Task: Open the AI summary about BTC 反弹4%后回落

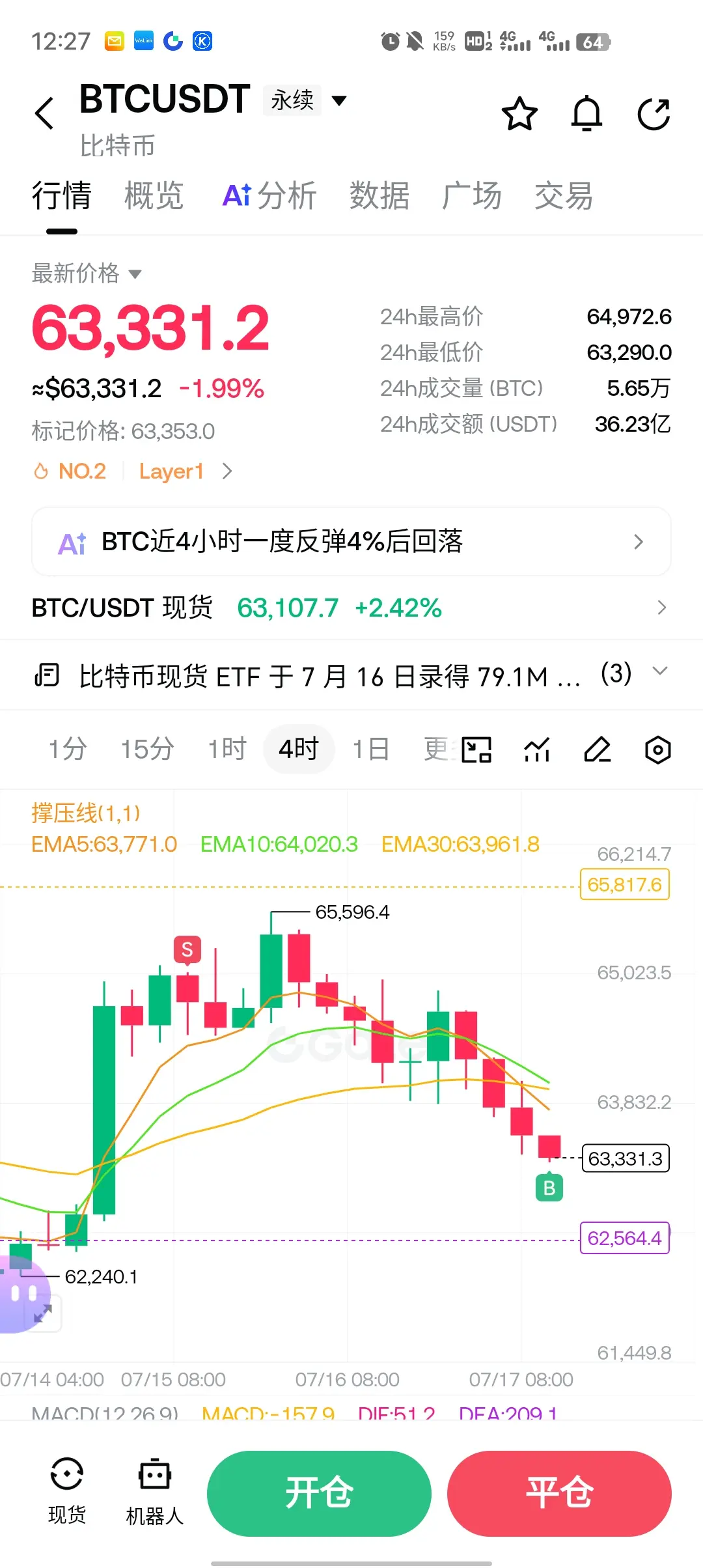Action: 351,542
